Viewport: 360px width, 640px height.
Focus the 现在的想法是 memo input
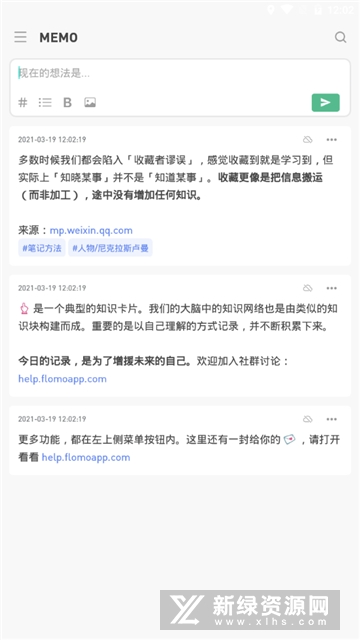tap(180, 73)
